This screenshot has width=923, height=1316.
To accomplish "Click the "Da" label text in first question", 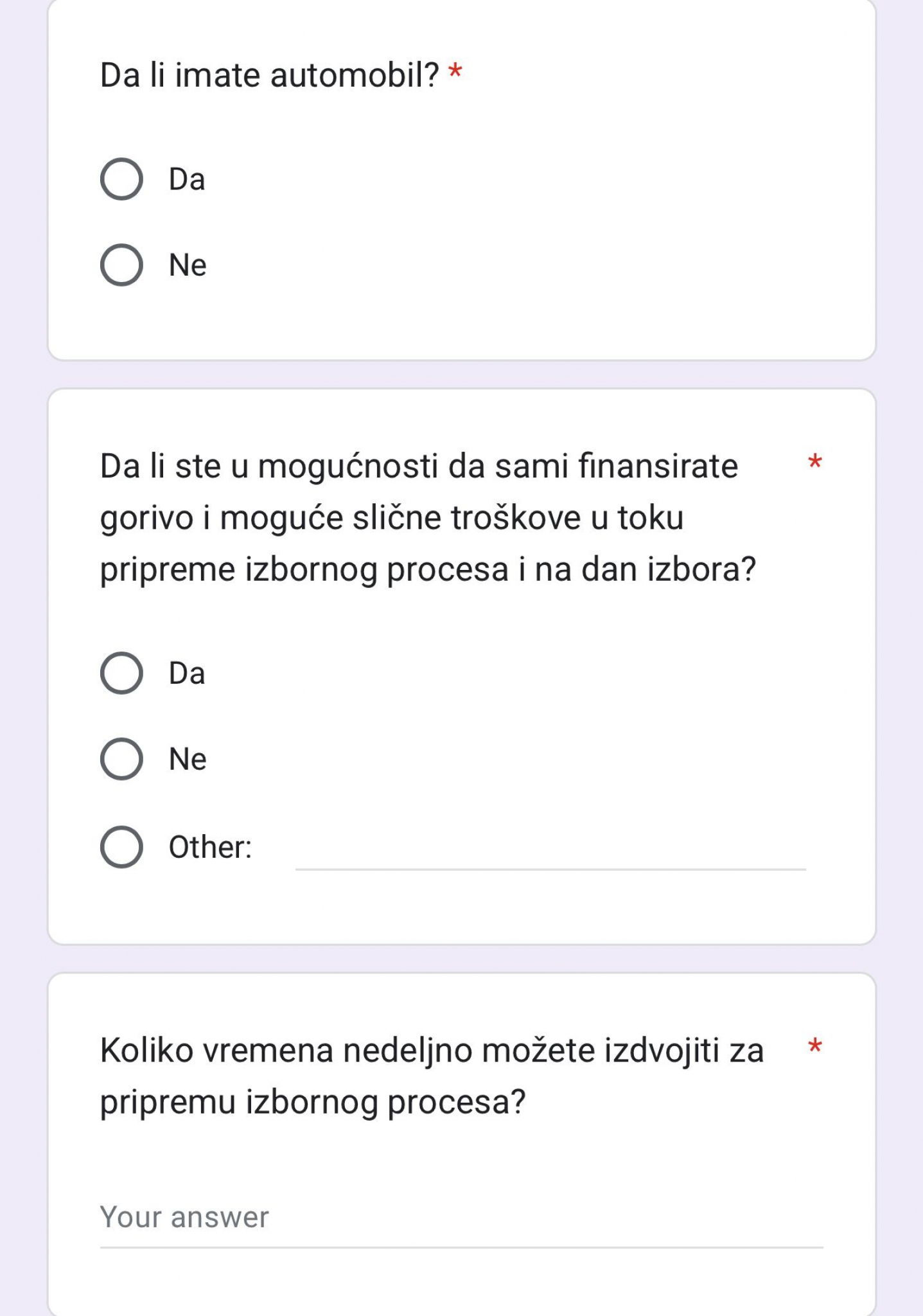I will tap(186, 180).
